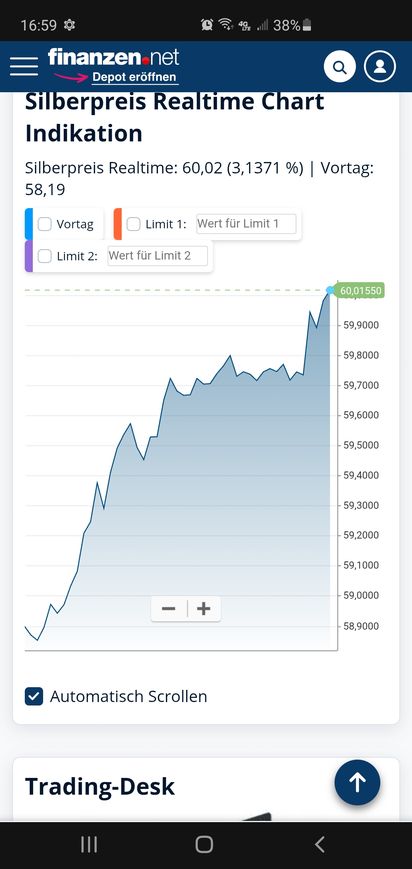Focus the Wert für Limit 2 field
Screen dimensions: 412x869
157,256
